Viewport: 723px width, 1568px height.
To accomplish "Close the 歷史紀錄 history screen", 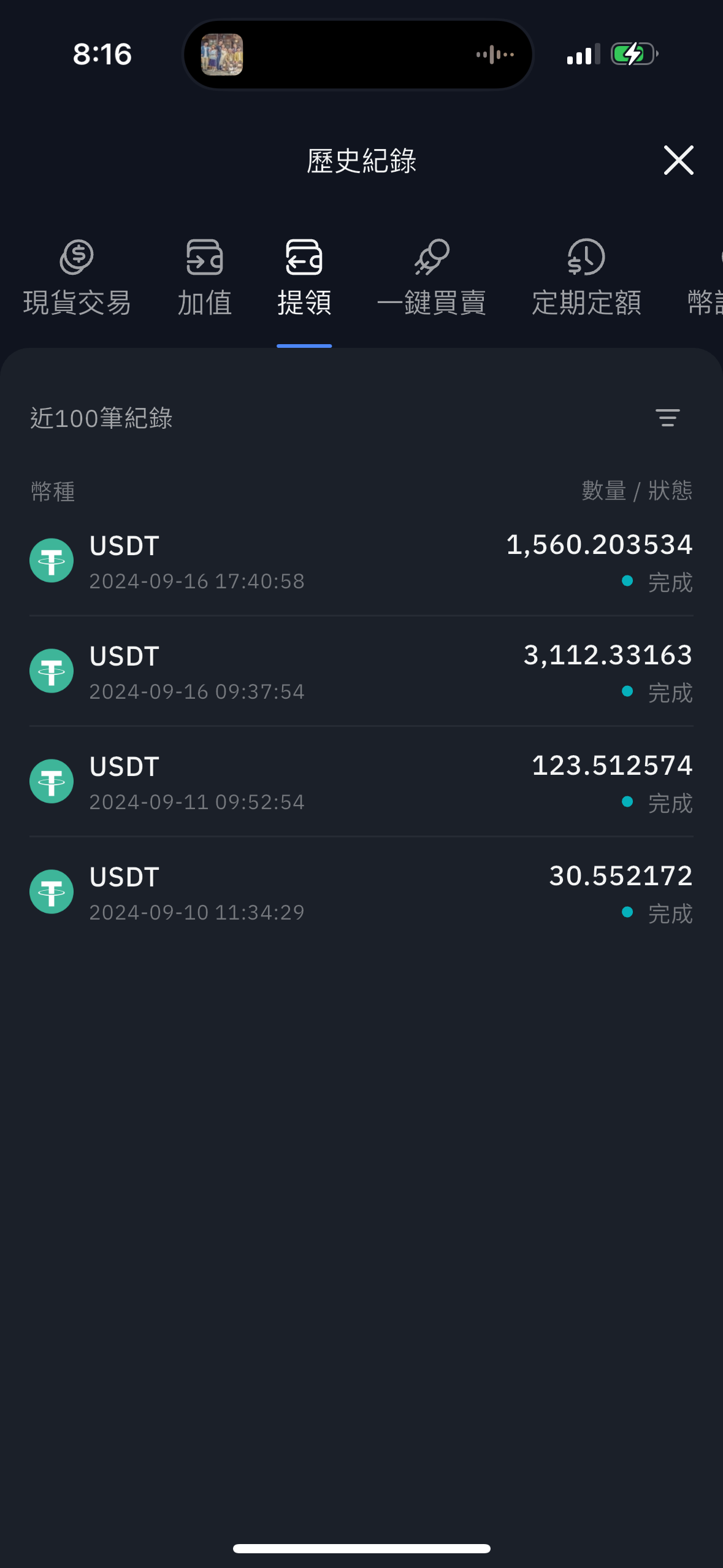I will click(678, 161).
